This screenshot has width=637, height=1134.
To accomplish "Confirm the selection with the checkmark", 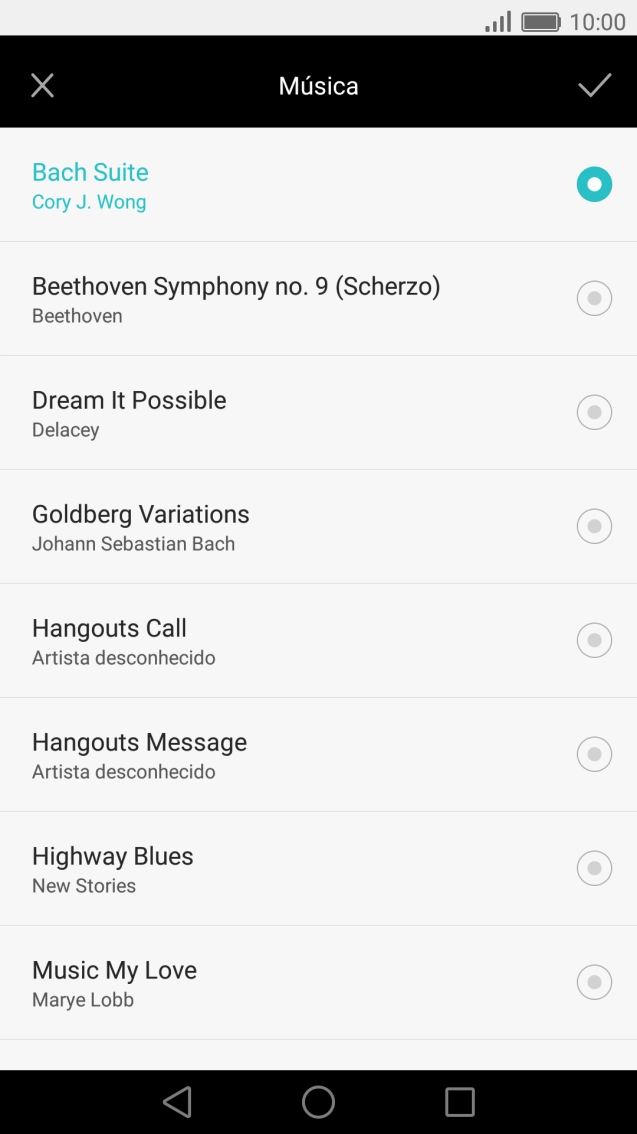I will pyautogui.click(x=594, y=86).
